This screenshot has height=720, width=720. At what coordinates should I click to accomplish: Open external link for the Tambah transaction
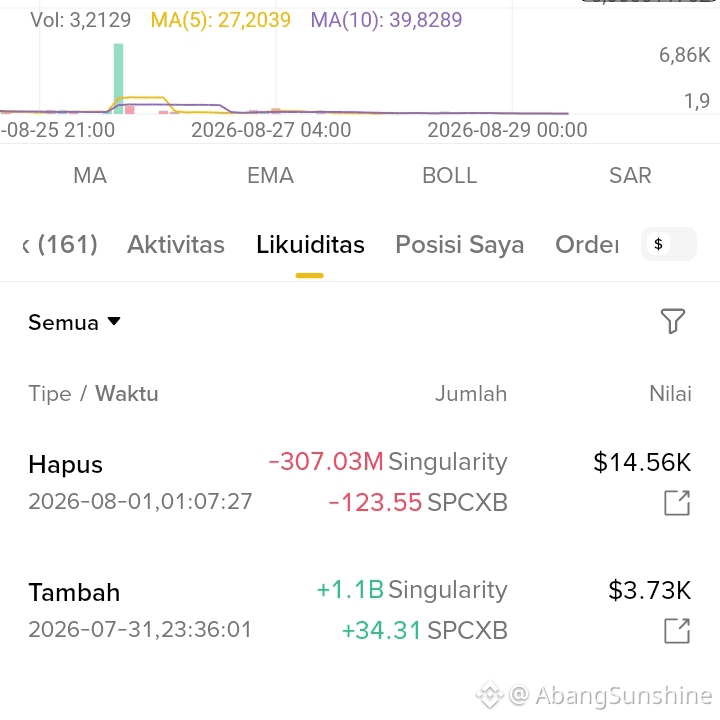[x=677, y=631]
